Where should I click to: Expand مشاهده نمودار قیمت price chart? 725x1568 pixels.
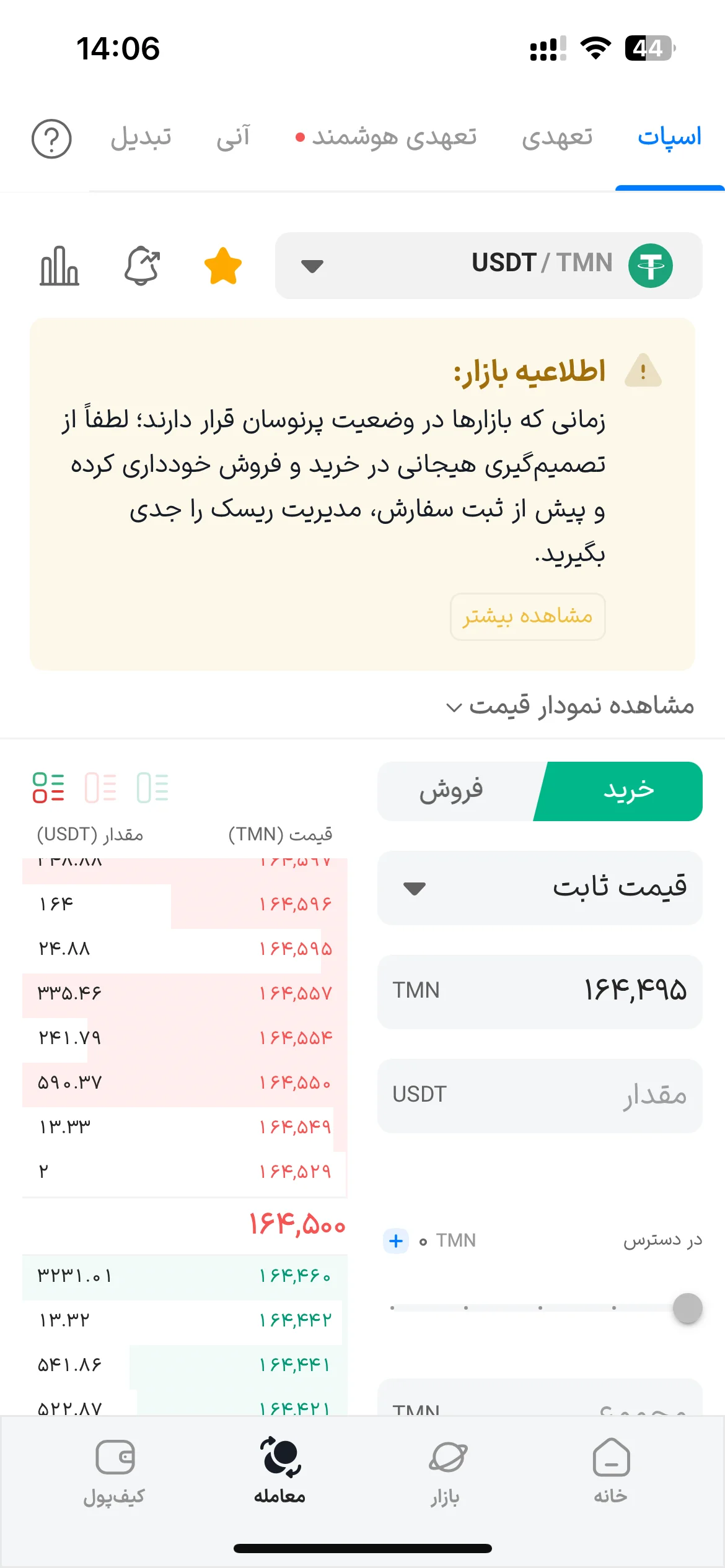click(569, 705)
